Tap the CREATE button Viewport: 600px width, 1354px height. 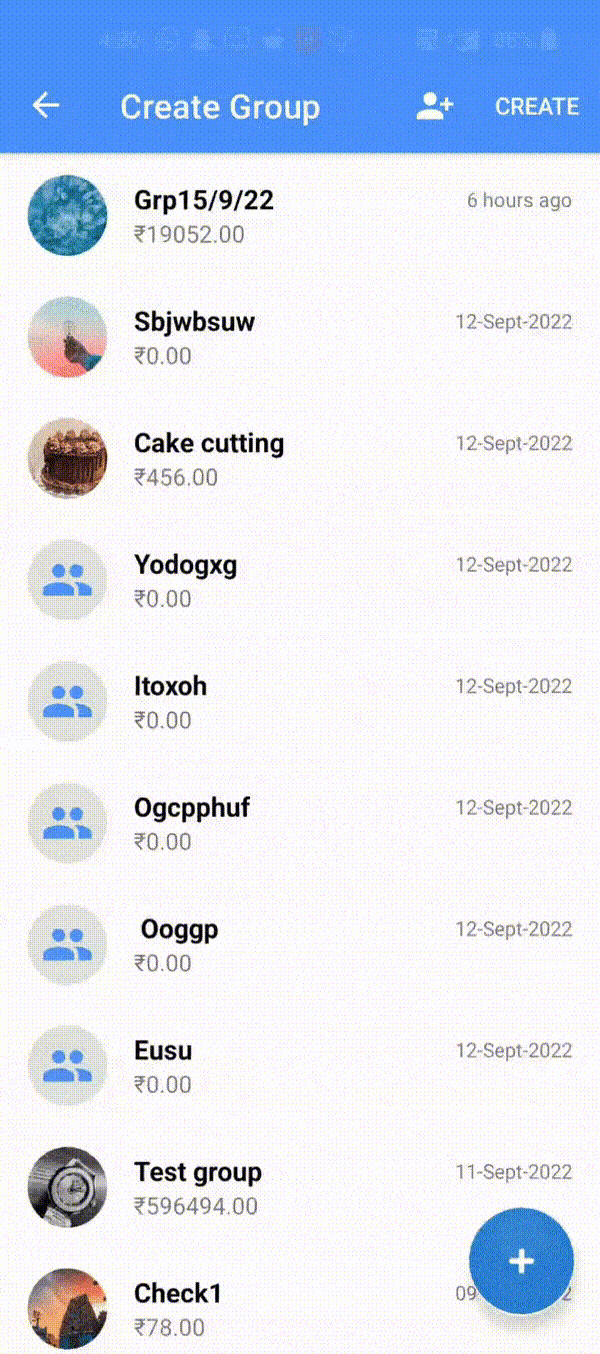(537, 106)
